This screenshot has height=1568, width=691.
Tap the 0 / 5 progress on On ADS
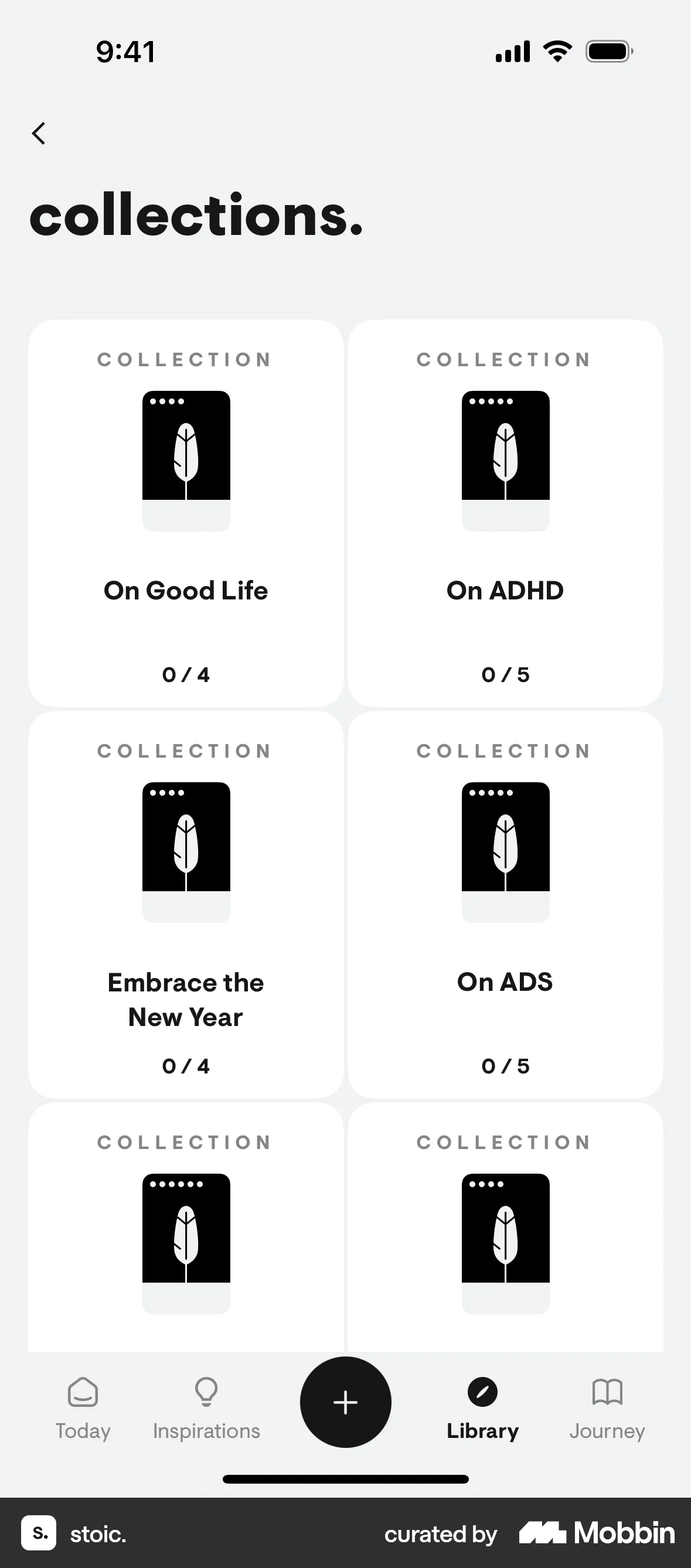point(505,1065)
